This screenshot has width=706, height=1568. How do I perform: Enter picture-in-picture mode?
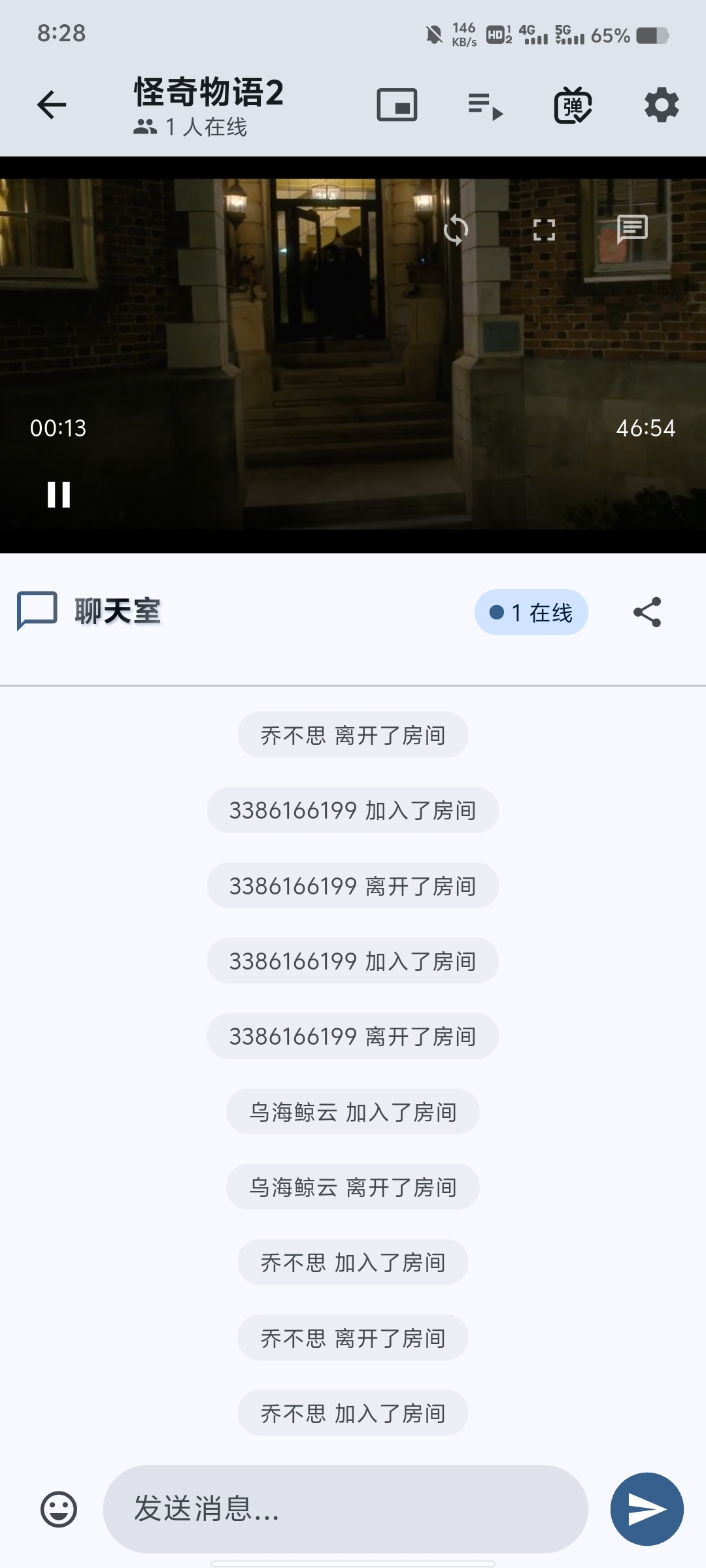(x=397, y=105)
